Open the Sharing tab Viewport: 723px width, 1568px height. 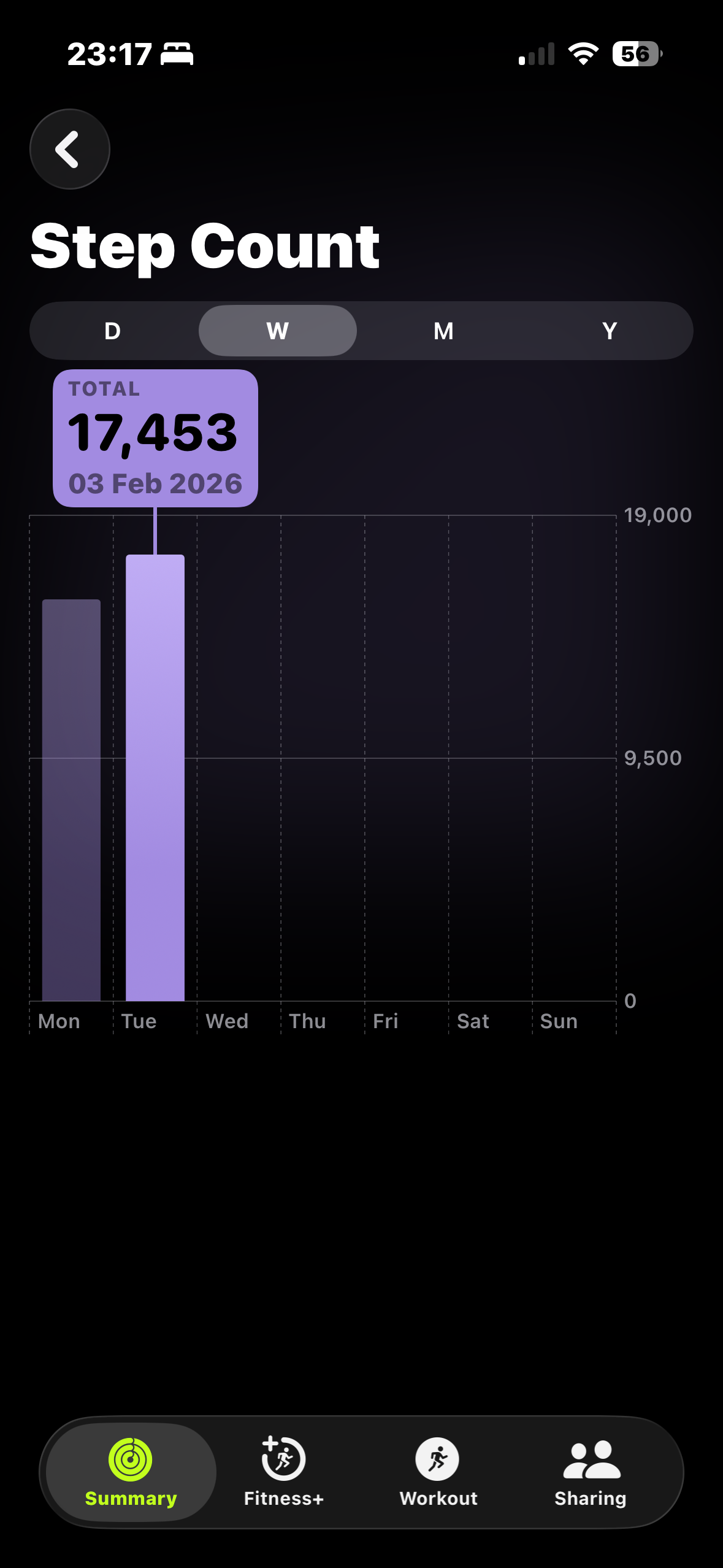pos(591,1472)
